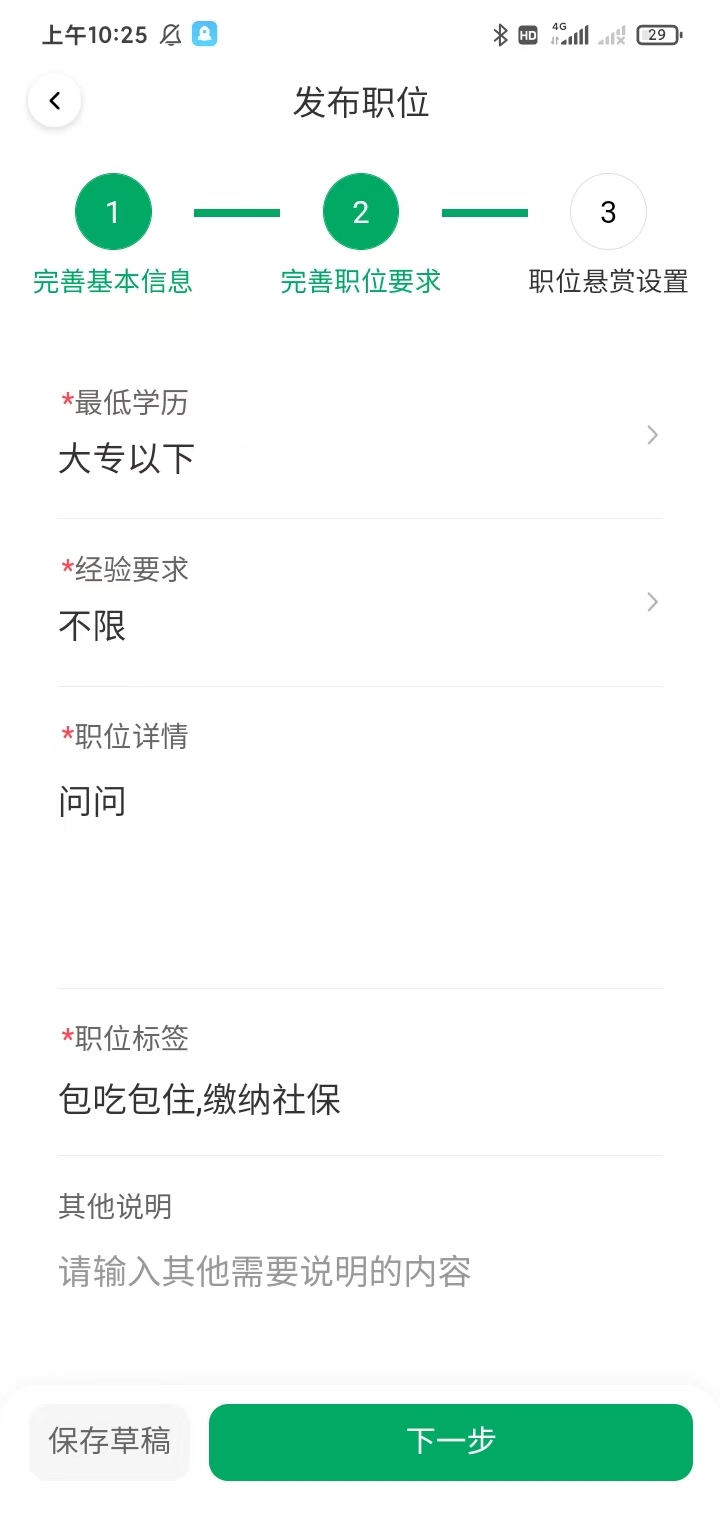Tap the battery indicator showing 29
Image resolution: width=720 pixels, height=1520 pixels.
click(658, 33)
